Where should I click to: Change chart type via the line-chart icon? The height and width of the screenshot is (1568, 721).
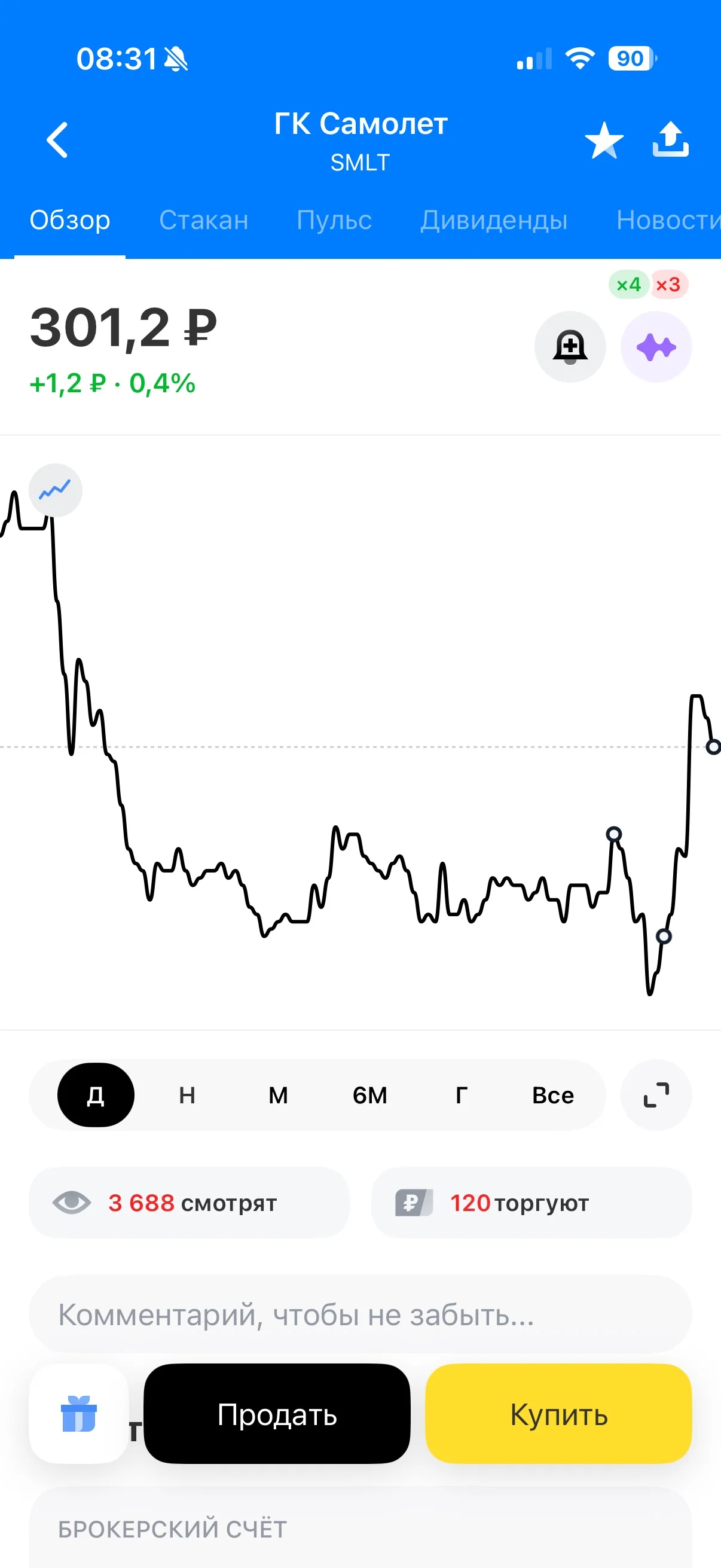coord(56,490)
